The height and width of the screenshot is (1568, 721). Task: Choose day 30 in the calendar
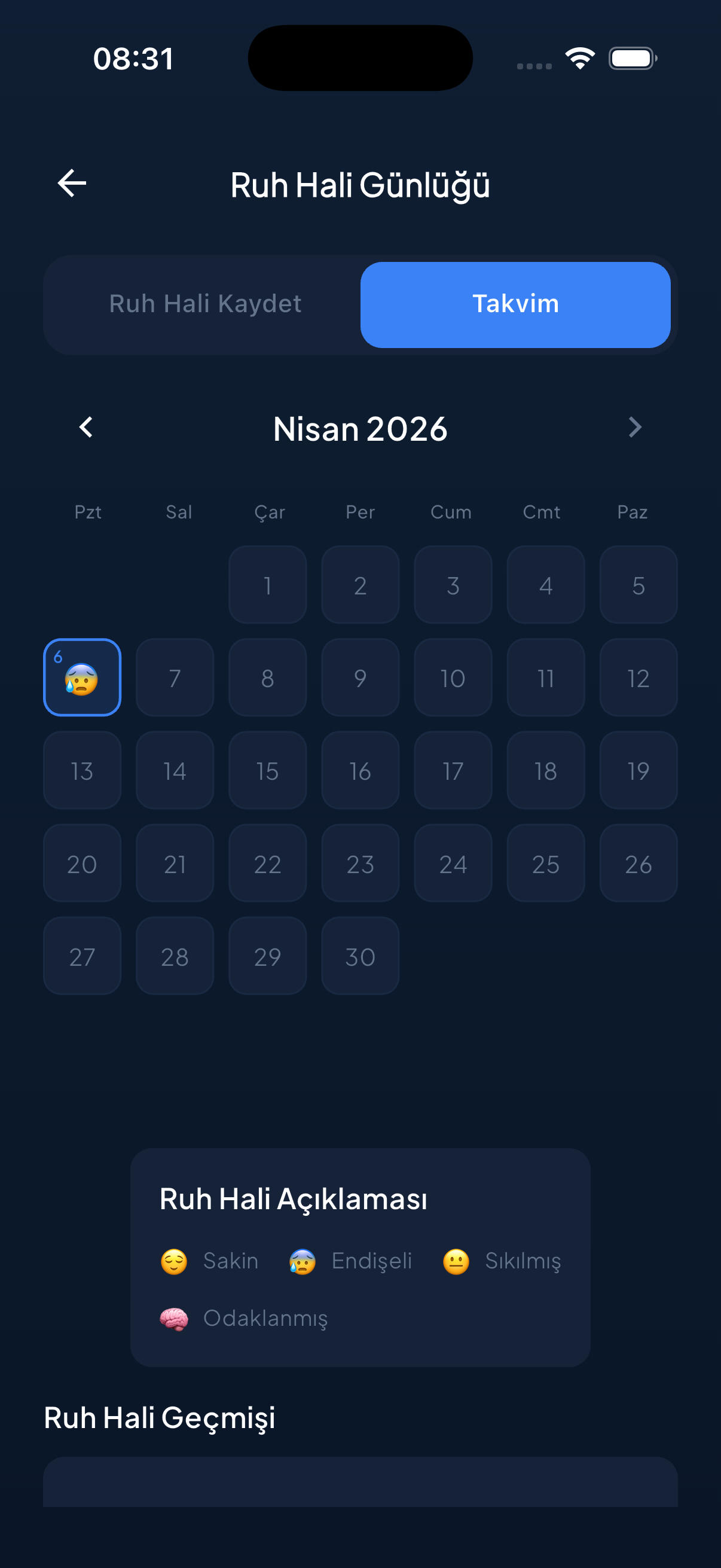coord(360,956)
